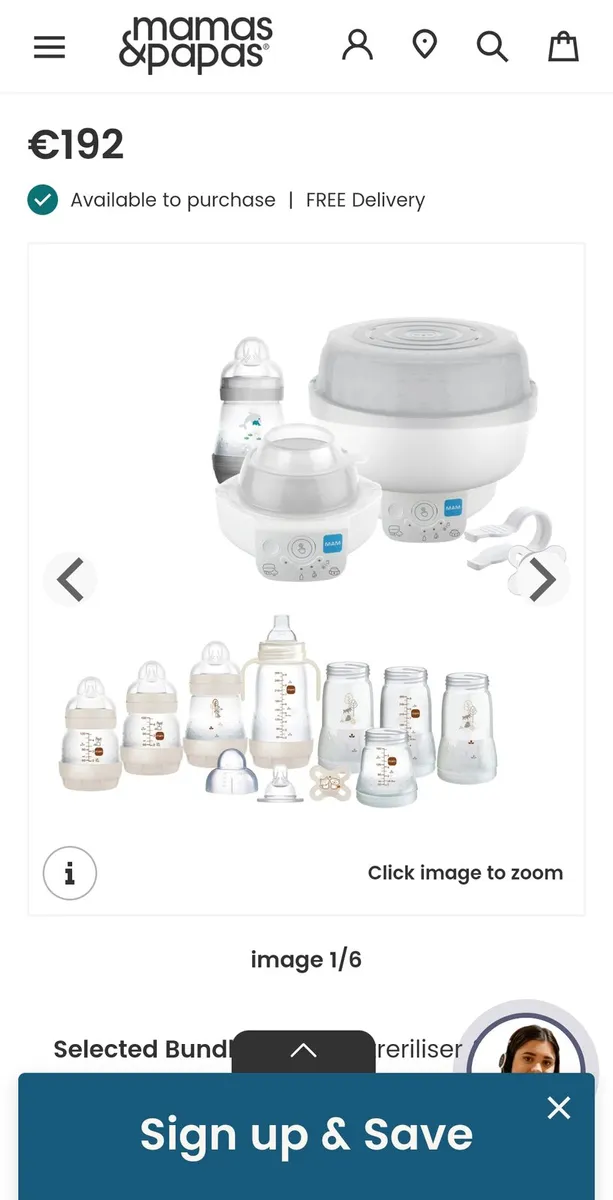This screenshot has height=1200, width=613.
Task: Show the previous product image
Action: (70, 579)
